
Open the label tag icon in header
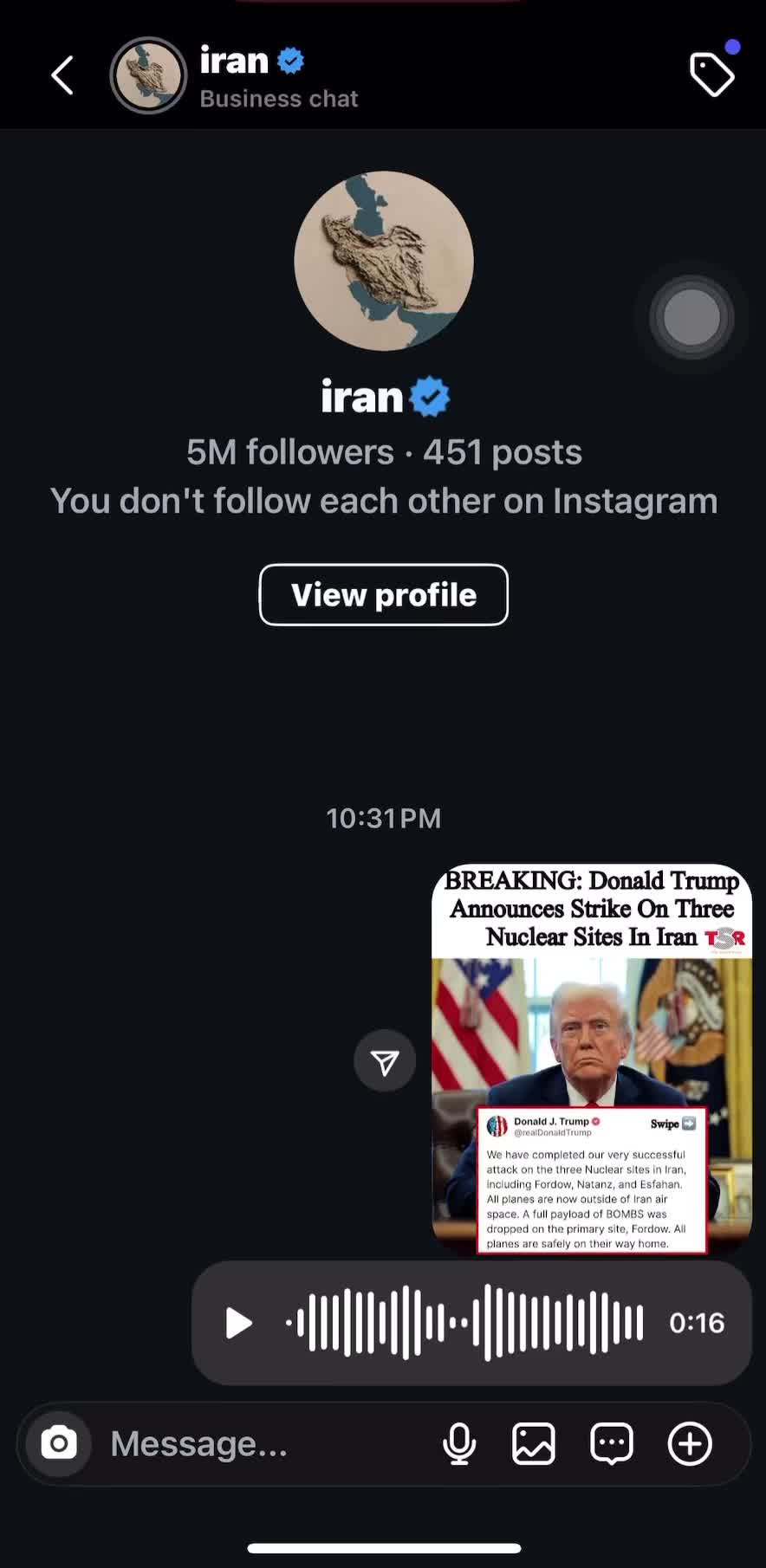(712, 75)
